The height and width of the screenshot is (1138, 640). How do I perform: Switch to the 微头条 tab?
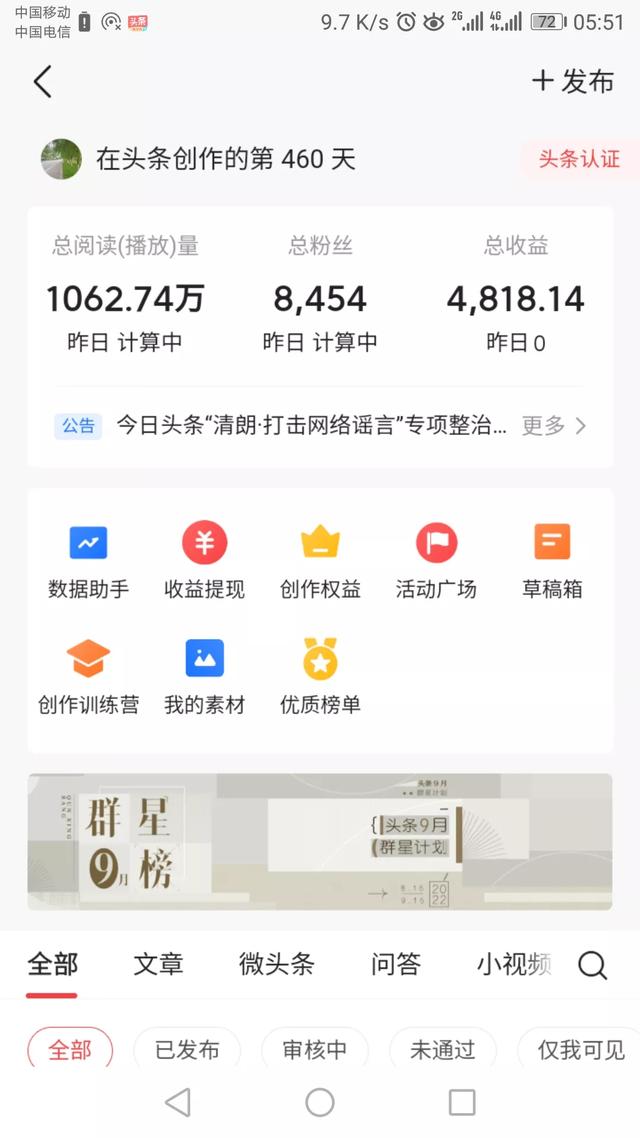pyautogui.click(x=277, y=964)
